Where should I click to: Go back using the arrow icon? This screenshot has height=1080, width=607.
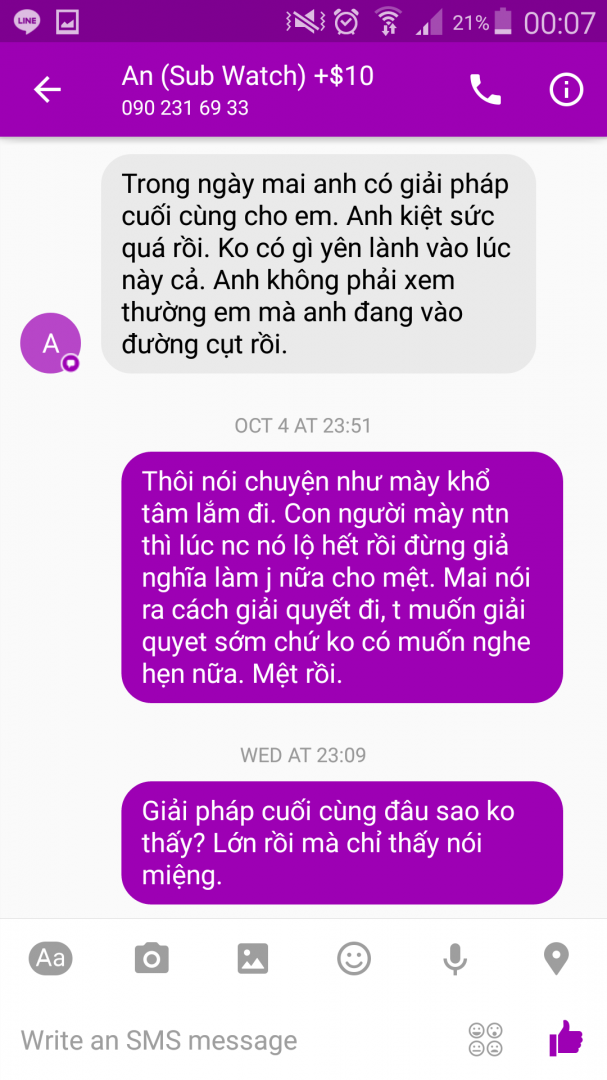(47, 90)
